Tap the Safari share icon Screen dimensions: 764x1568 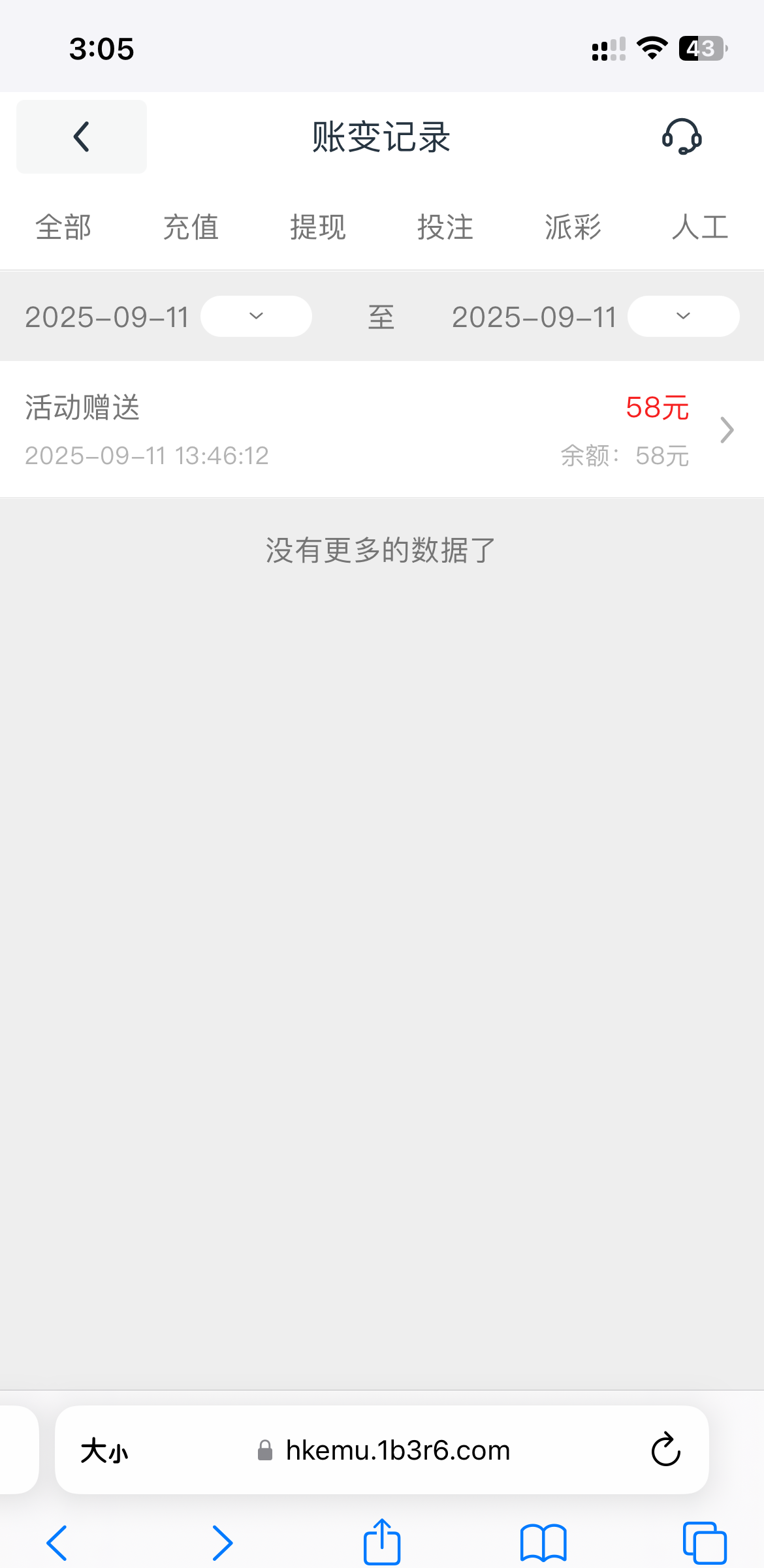pos(382,1541)
